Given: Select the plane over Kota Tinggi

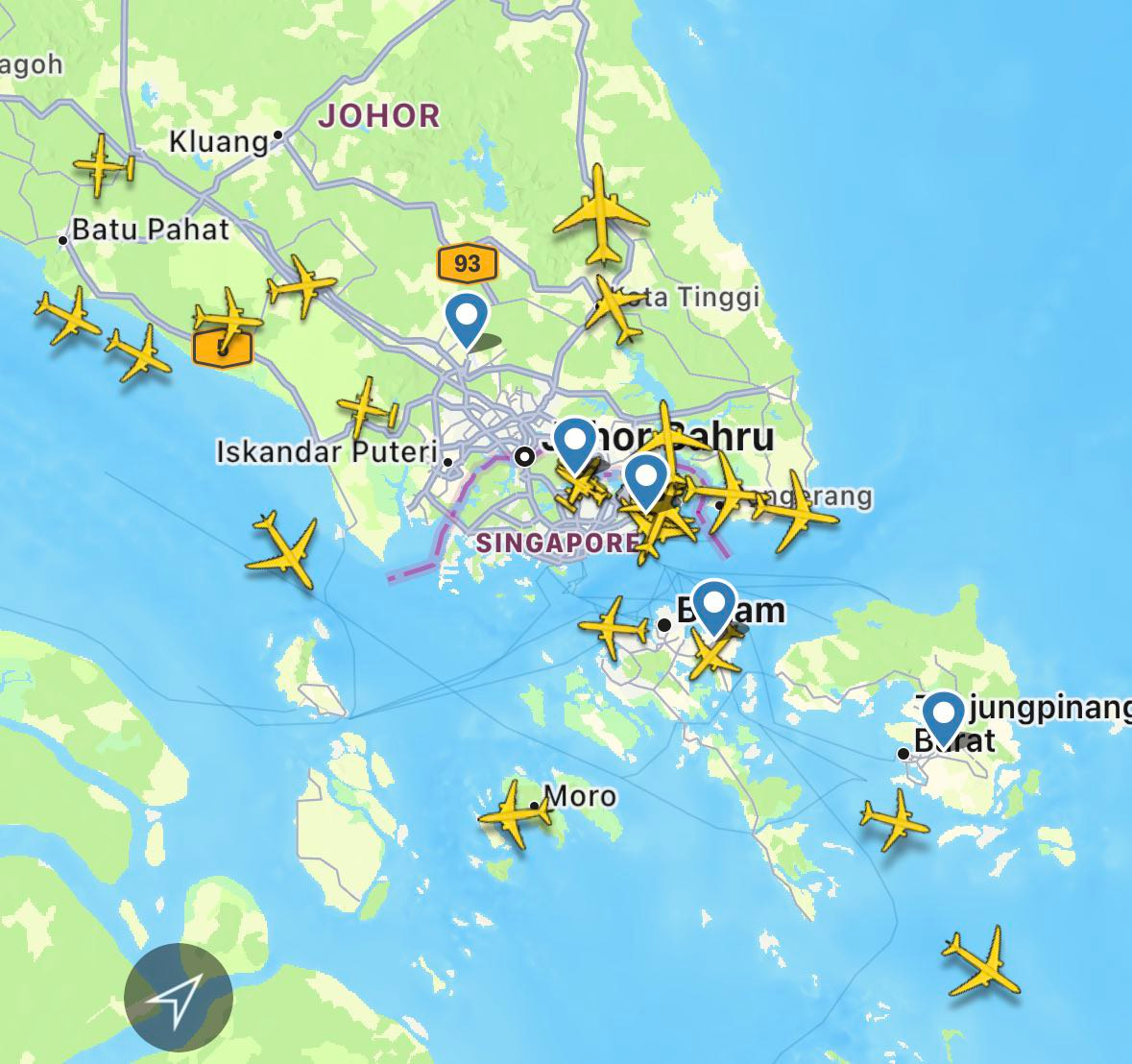Looking at the screenshot, I should click(614, 307).
